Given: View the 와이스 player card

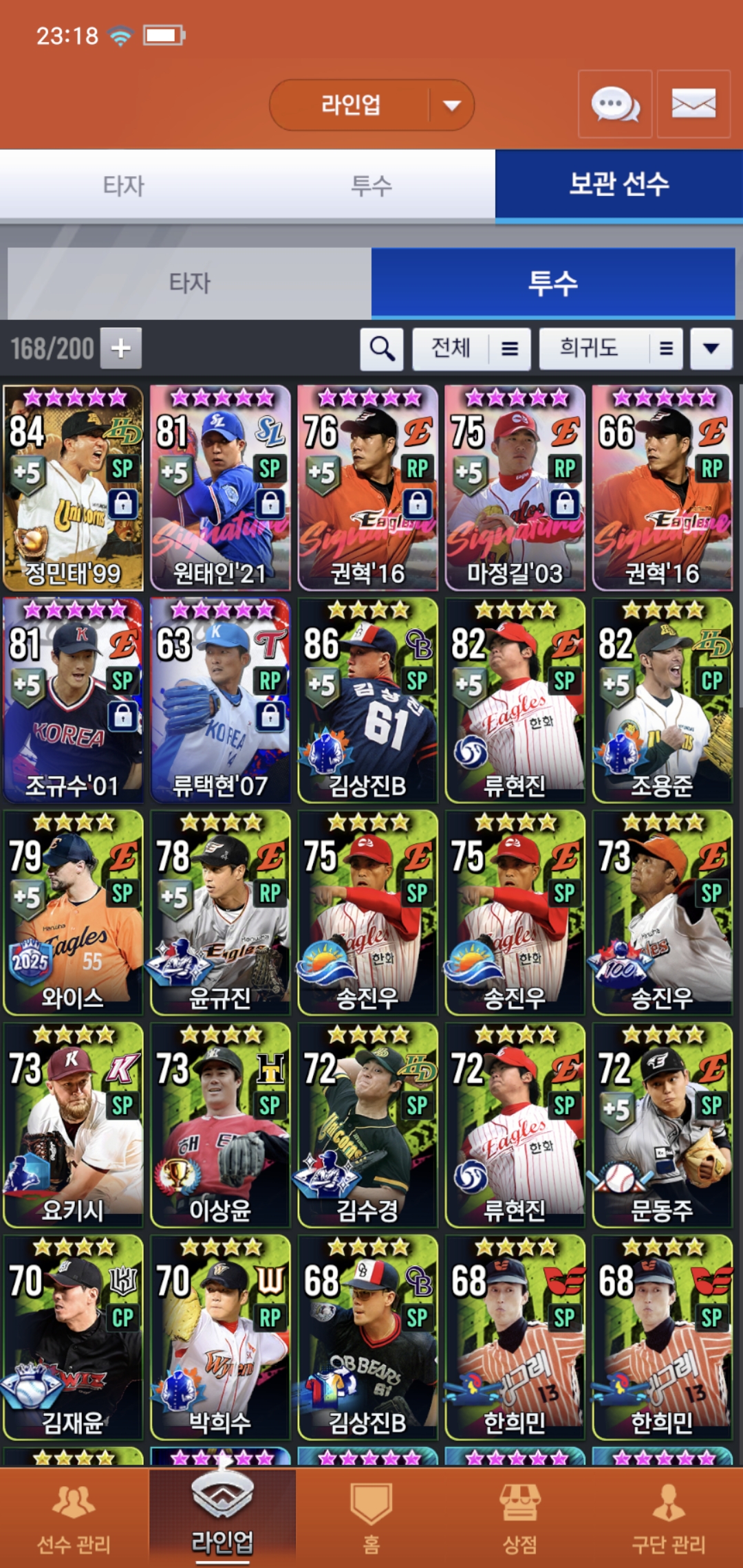Looking at the screenshot, I should tap(73, 913).
